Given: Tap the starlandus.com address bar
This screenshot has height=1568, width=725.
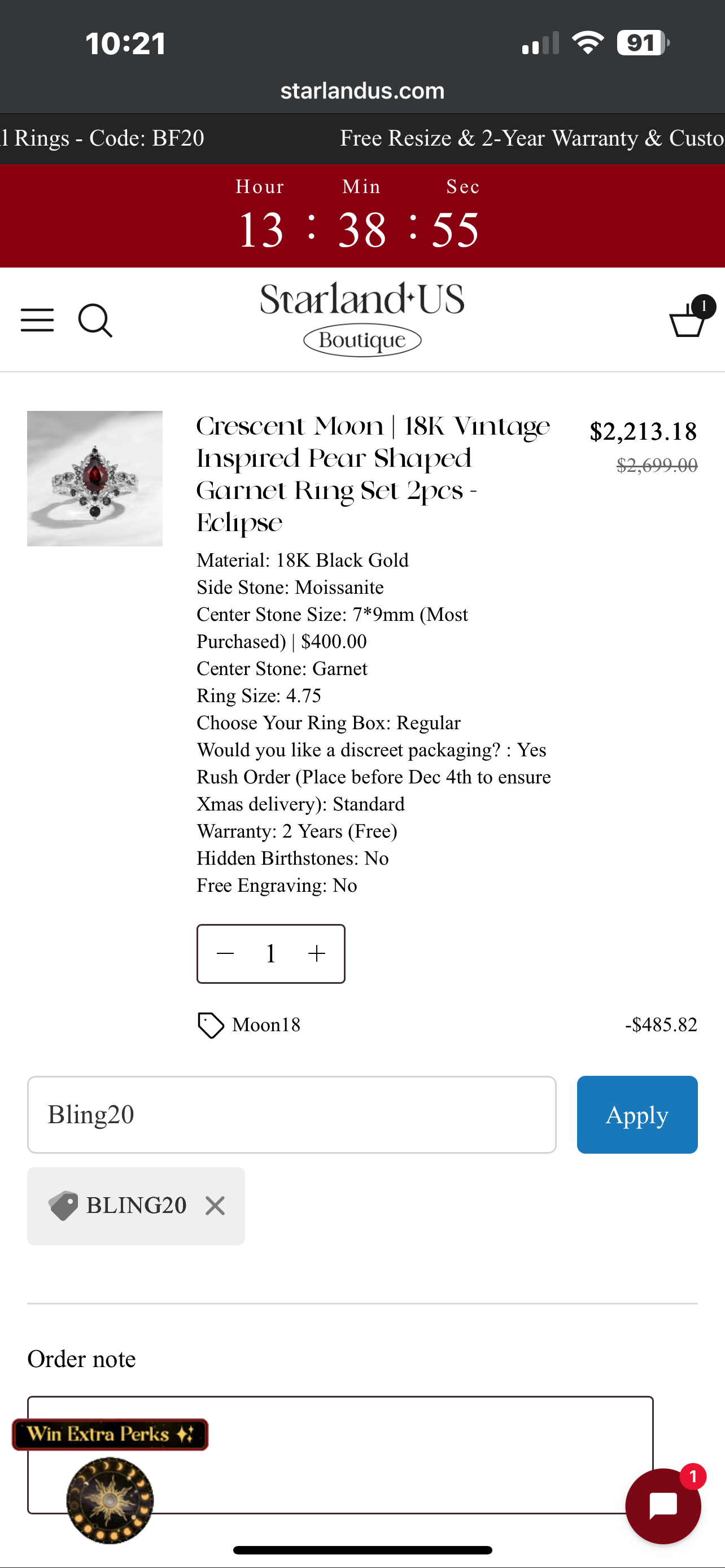Looking at the screenshot, I should coord(362,91).
